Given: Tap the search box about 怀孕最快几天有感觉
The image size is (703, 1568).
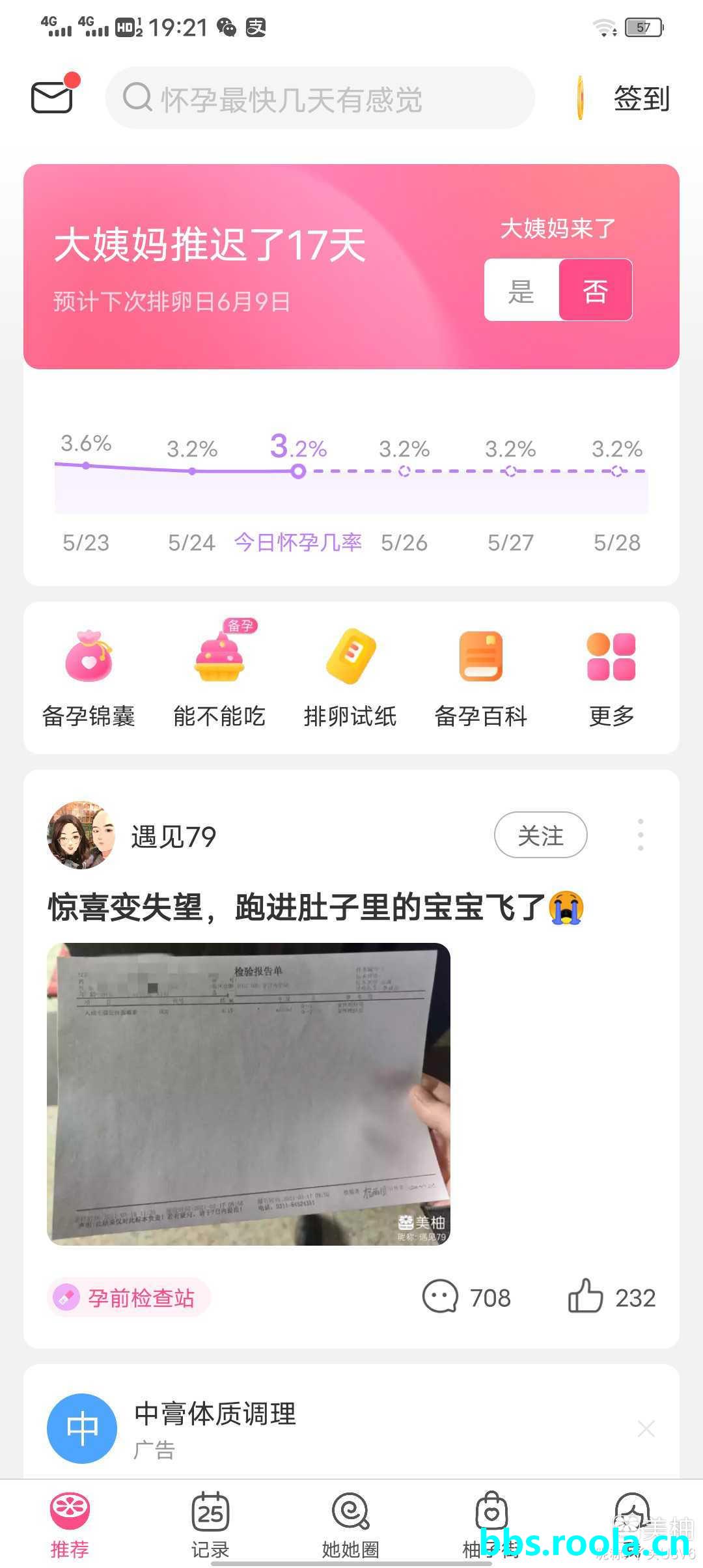Looking at the screenshot, I should (x=319, y=99).
